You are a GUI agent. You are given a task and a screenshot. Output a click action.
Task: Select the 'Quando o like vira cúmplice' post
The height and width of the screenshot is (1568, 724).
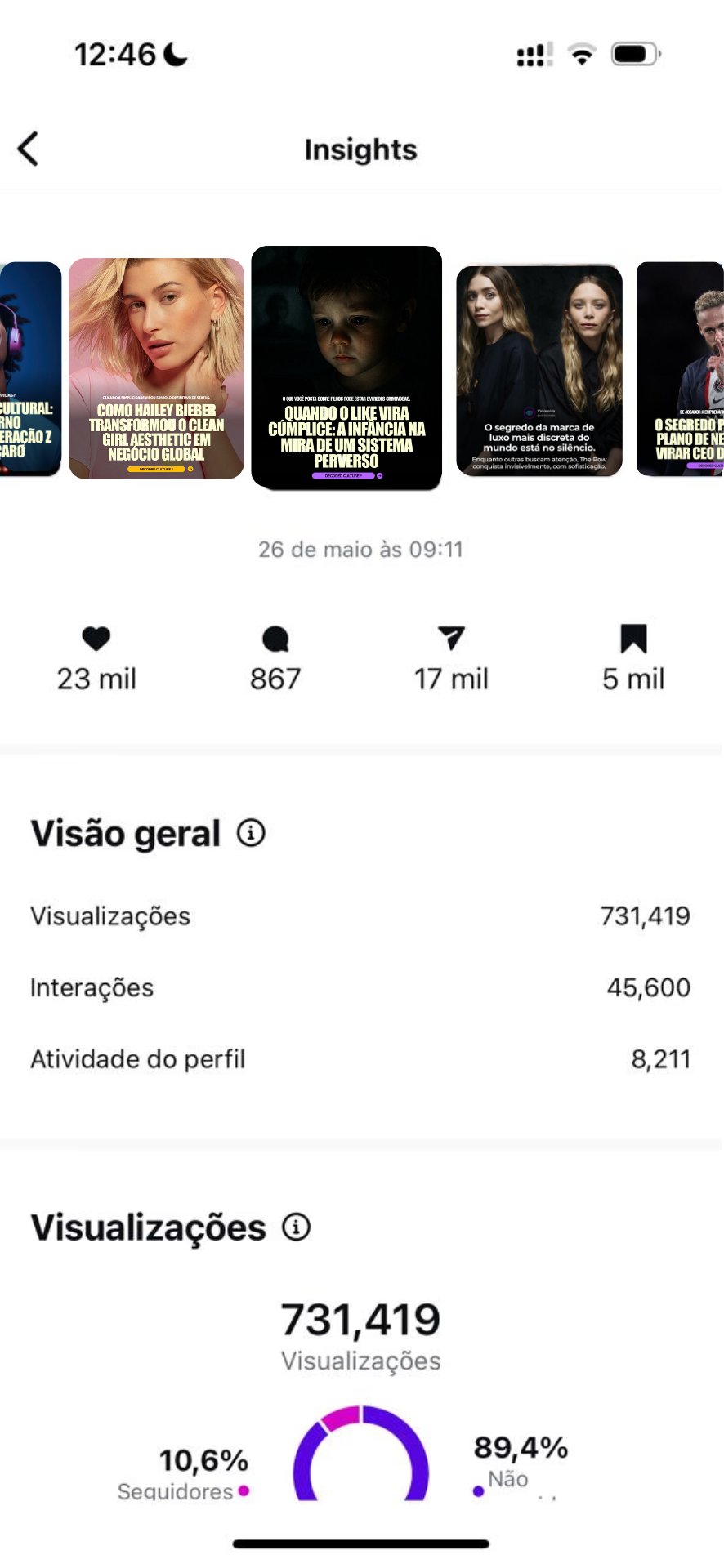[x=346, y=367]
